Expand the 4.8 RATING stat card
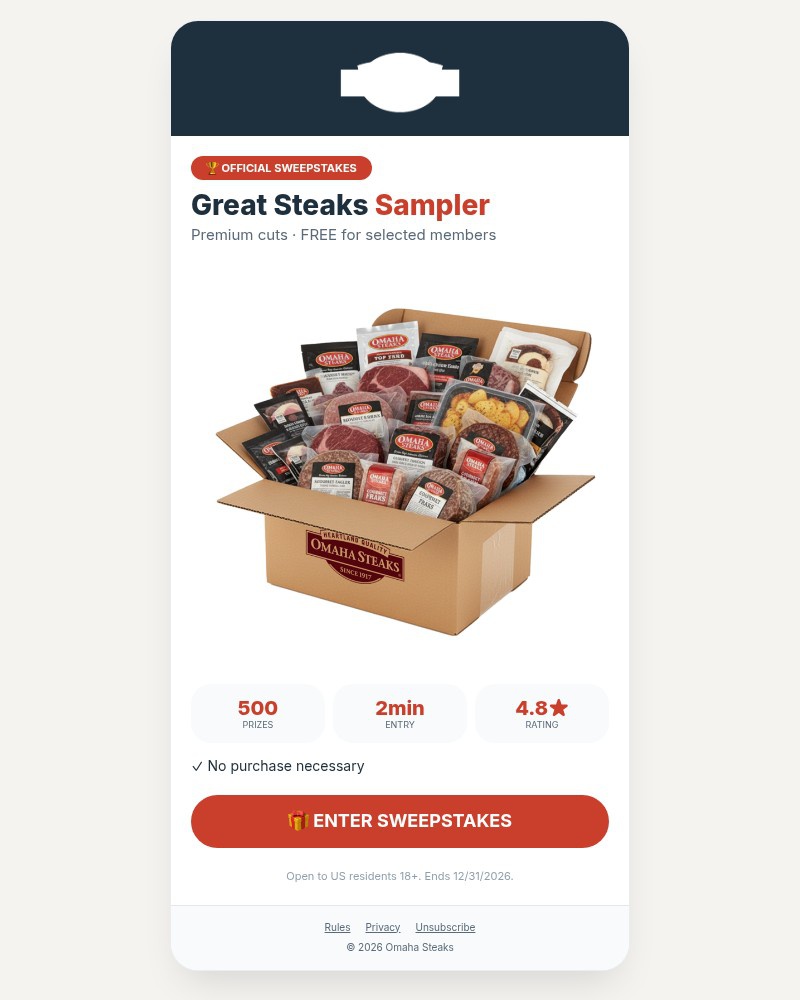The image size is (800, 1000). tap(542, 713)
